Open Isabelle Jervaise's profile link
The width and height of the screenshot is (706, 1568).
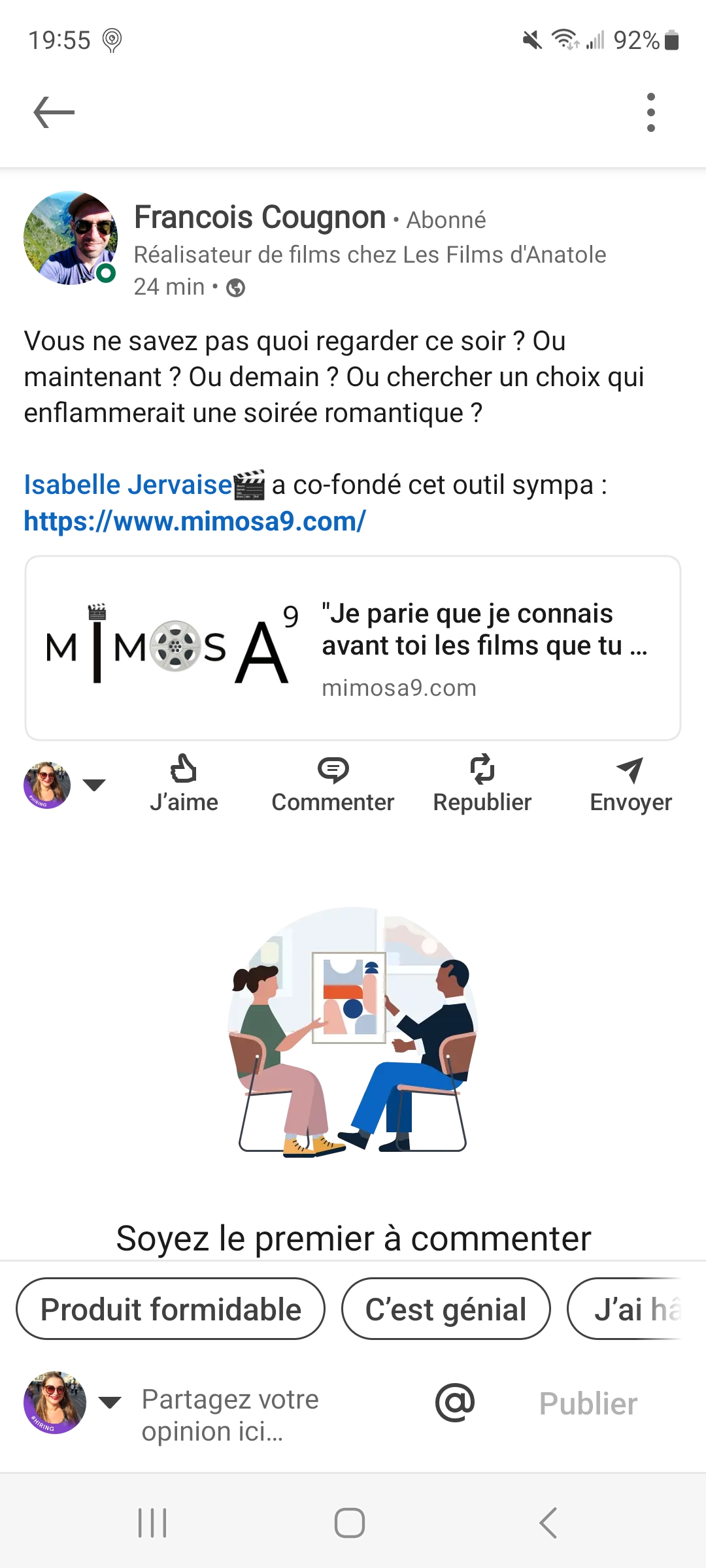128,485
